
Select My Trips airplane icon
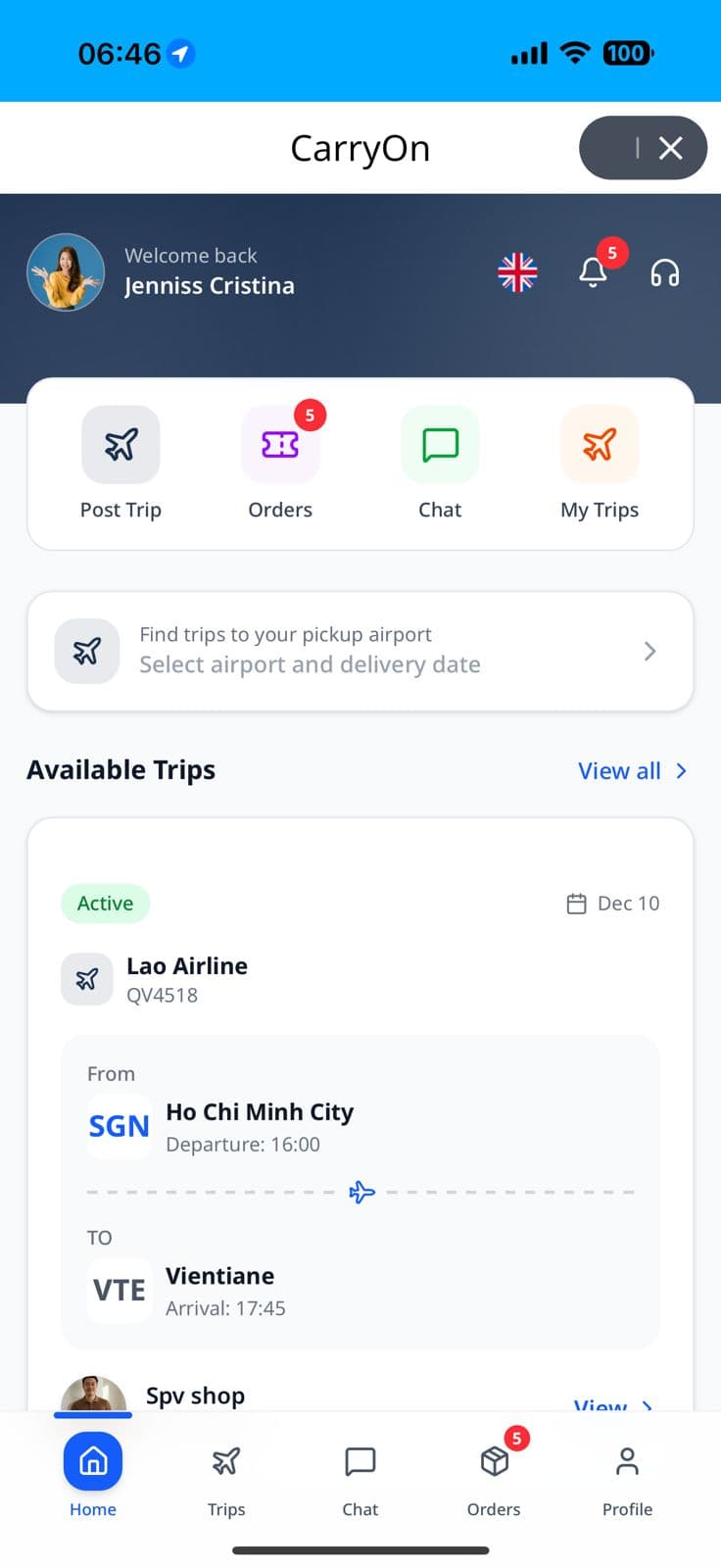(599, 446)
